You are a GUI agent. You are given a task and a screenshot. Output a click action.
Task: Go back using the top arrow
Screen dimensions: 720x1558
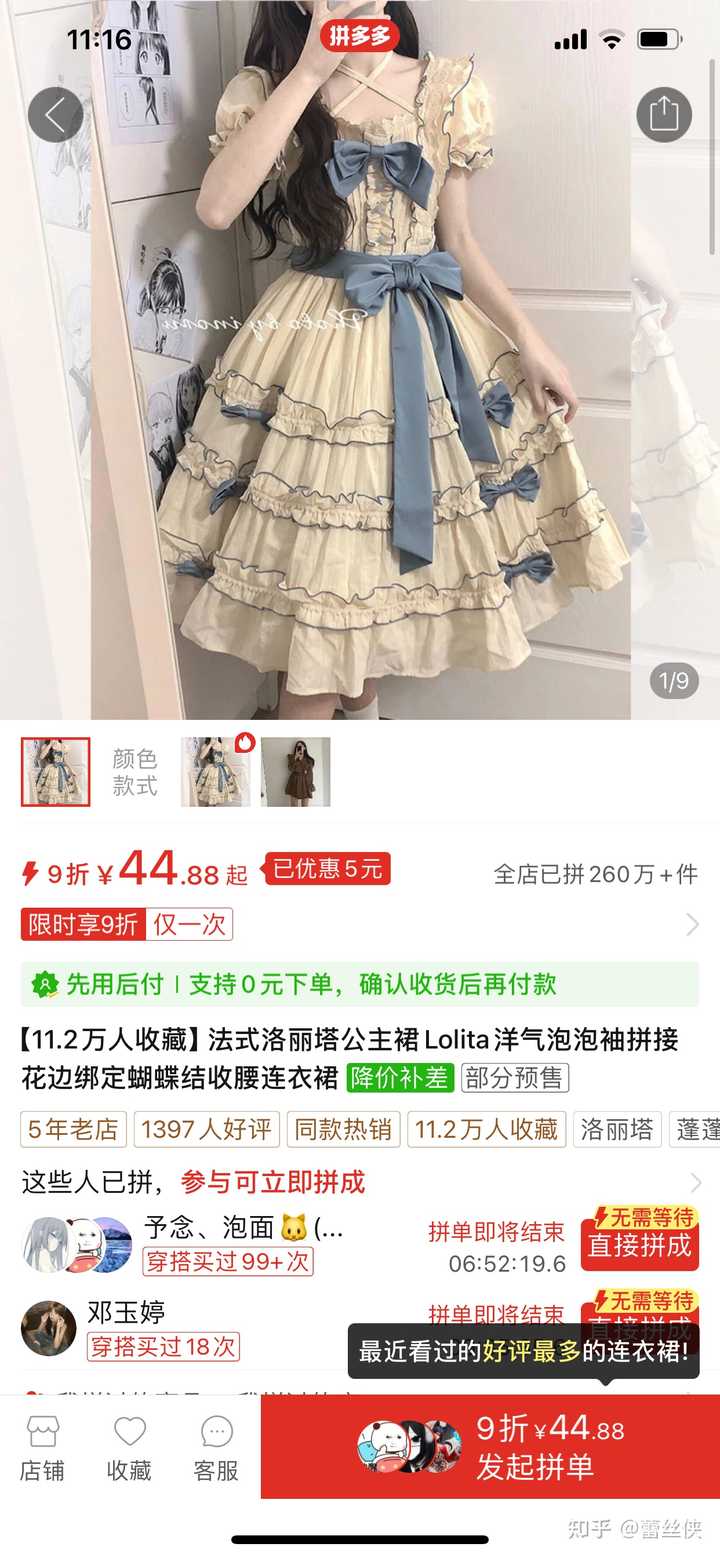point(55,115)
